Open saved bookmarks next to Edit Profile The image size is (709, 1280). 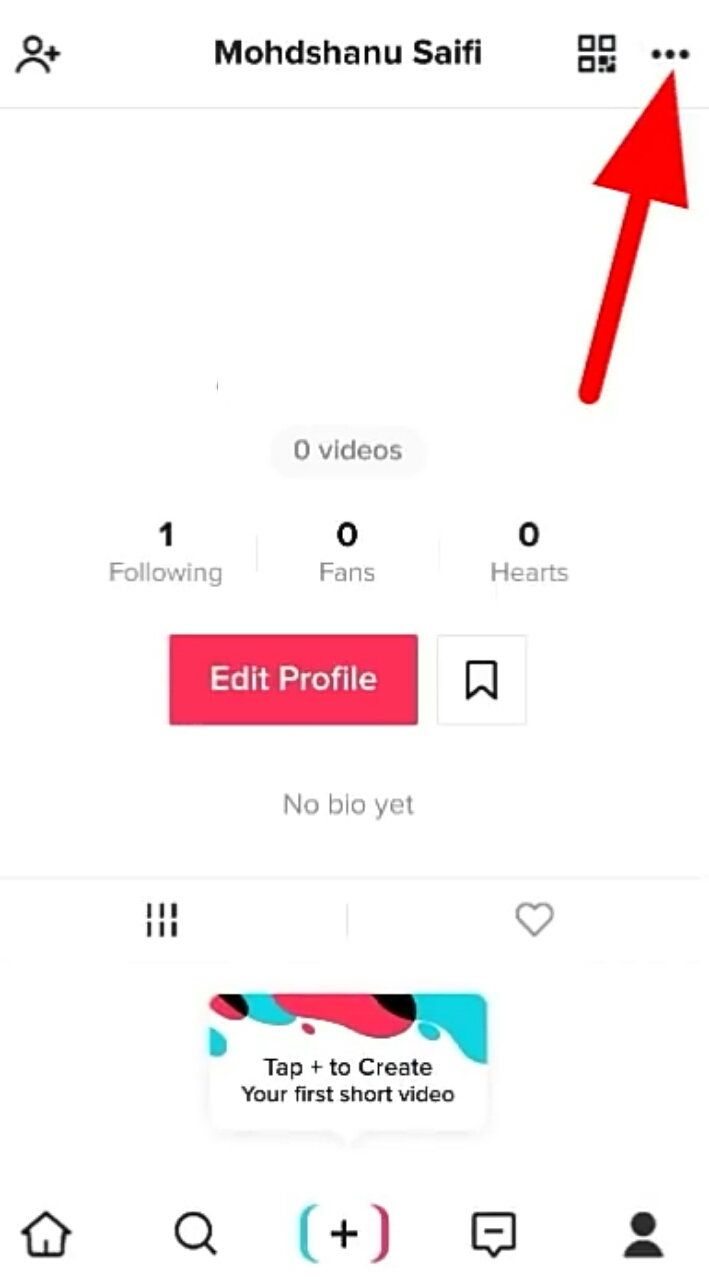(x=481, y=680)
